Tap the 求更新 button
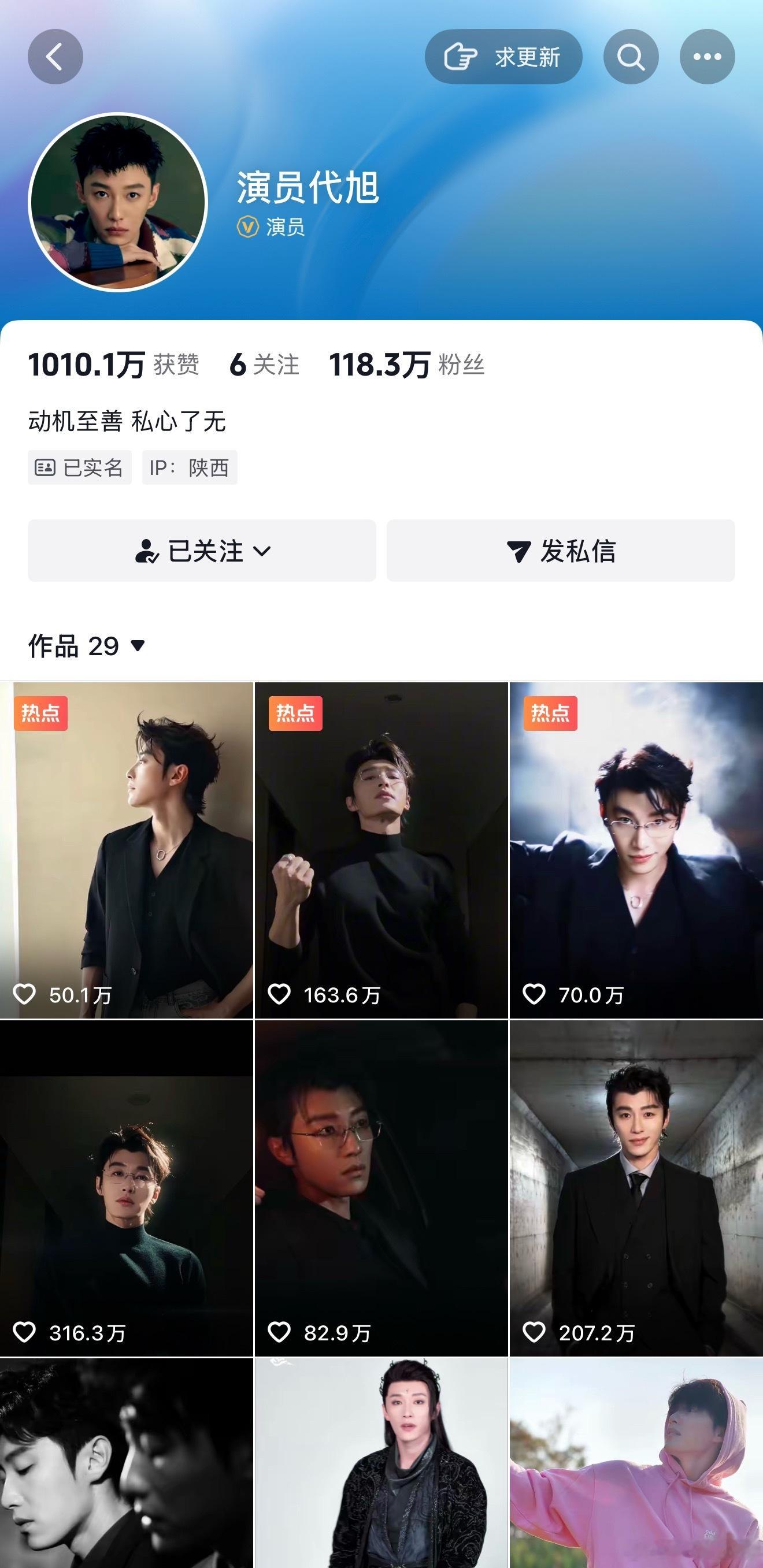The image size is (763, 1568). [503, 57]
